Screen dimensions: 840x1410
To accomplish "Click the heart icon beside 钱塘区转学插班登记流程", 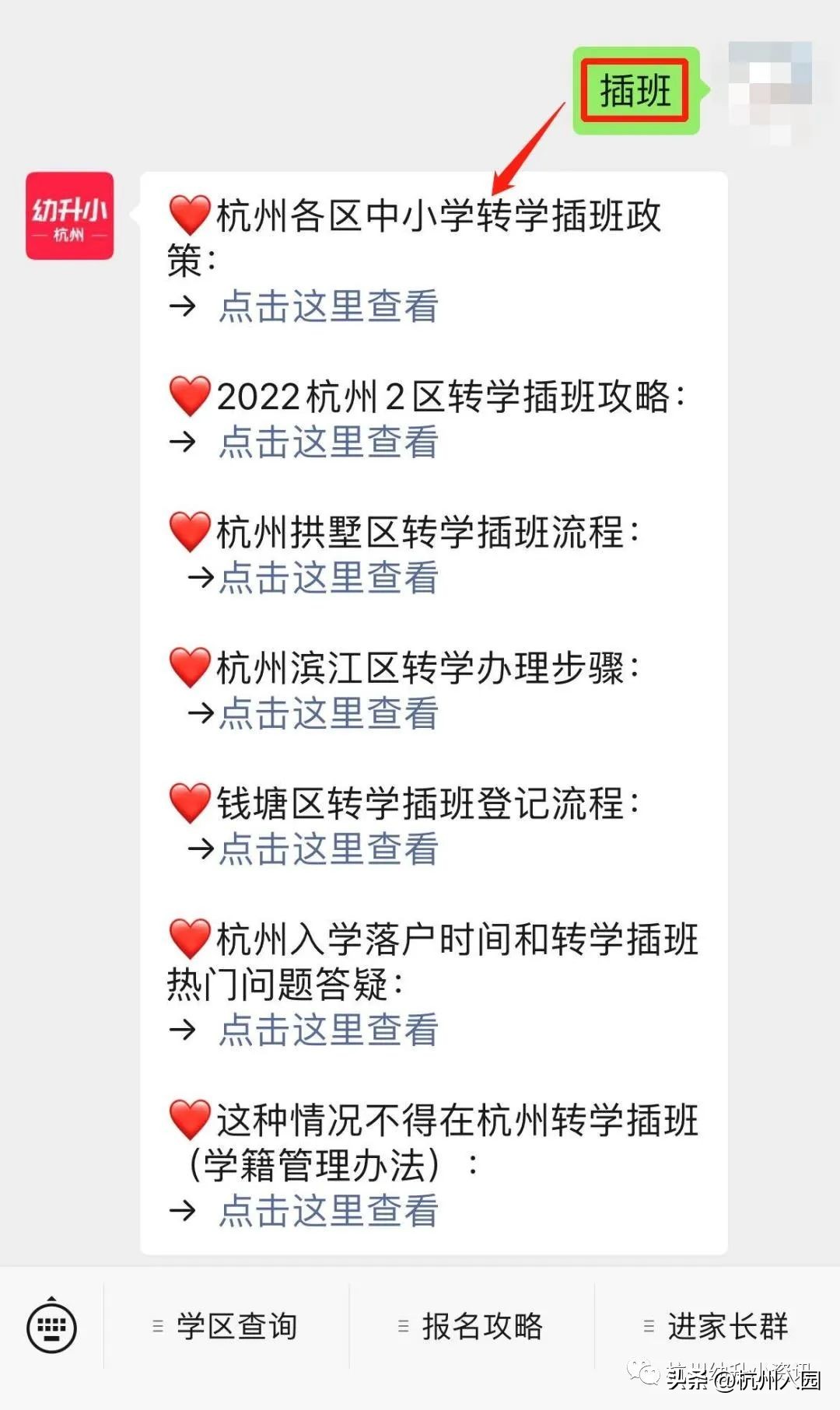I will point(189,802).
